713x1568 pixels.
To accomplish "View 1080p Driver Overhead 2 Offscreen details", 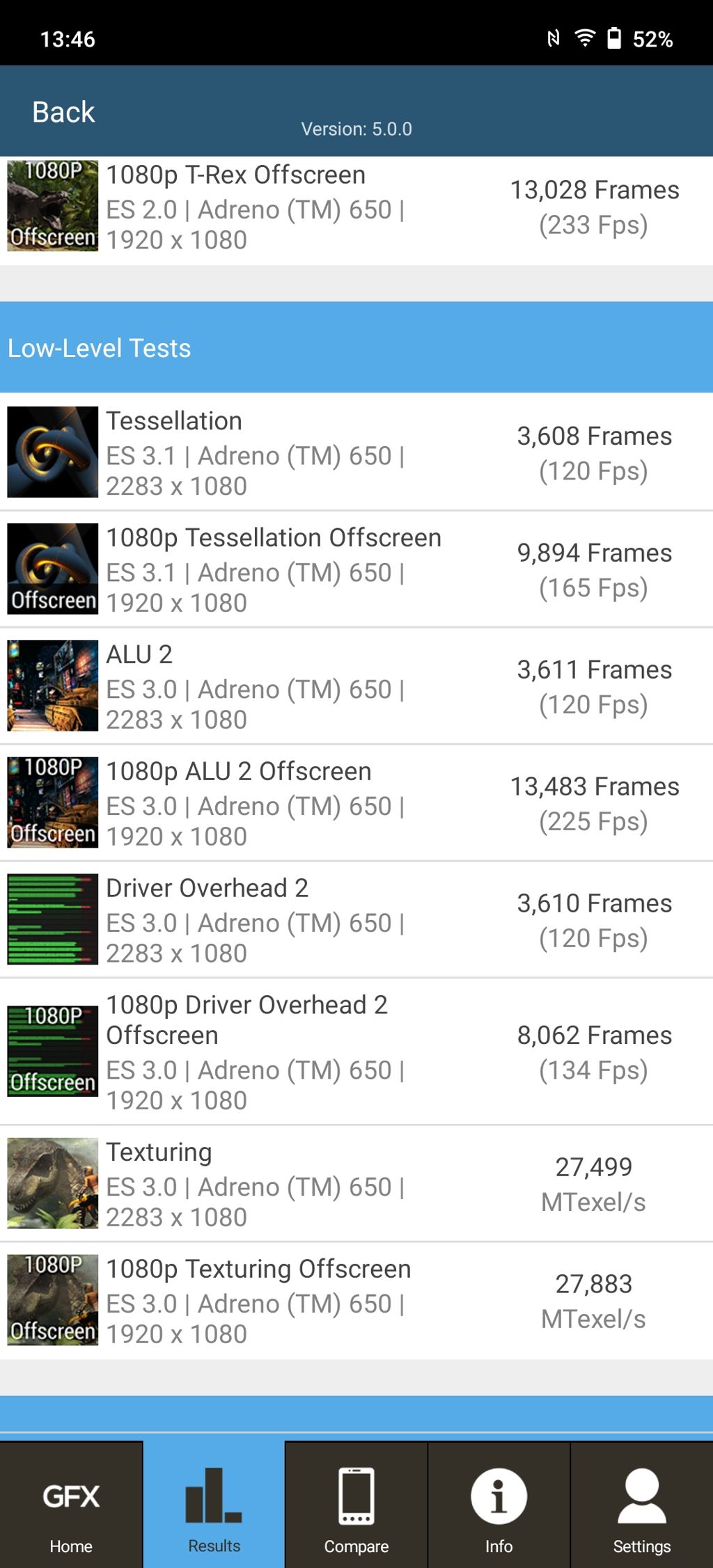I will [355, 1052].
